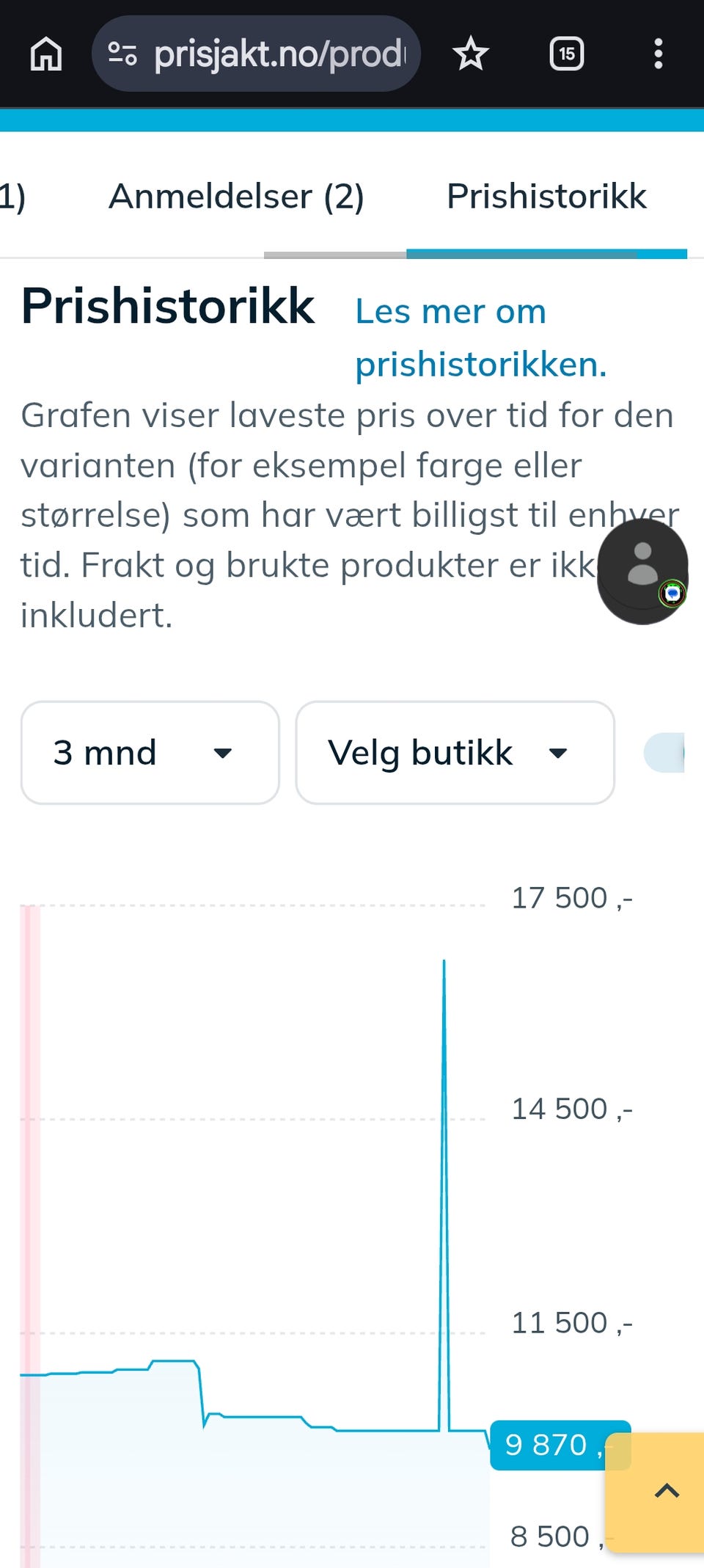
Task: Open the Les mer om prishistorikken link
Action: 481,338
